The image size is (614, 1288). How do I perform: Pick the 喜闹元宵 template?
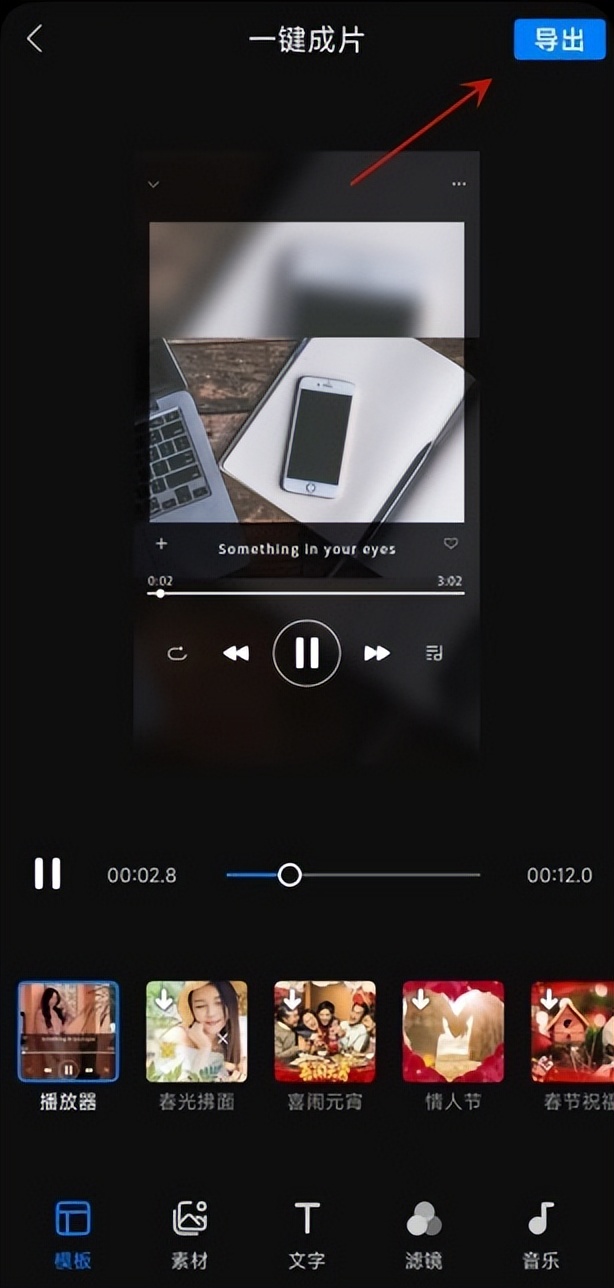(325, 1032)
